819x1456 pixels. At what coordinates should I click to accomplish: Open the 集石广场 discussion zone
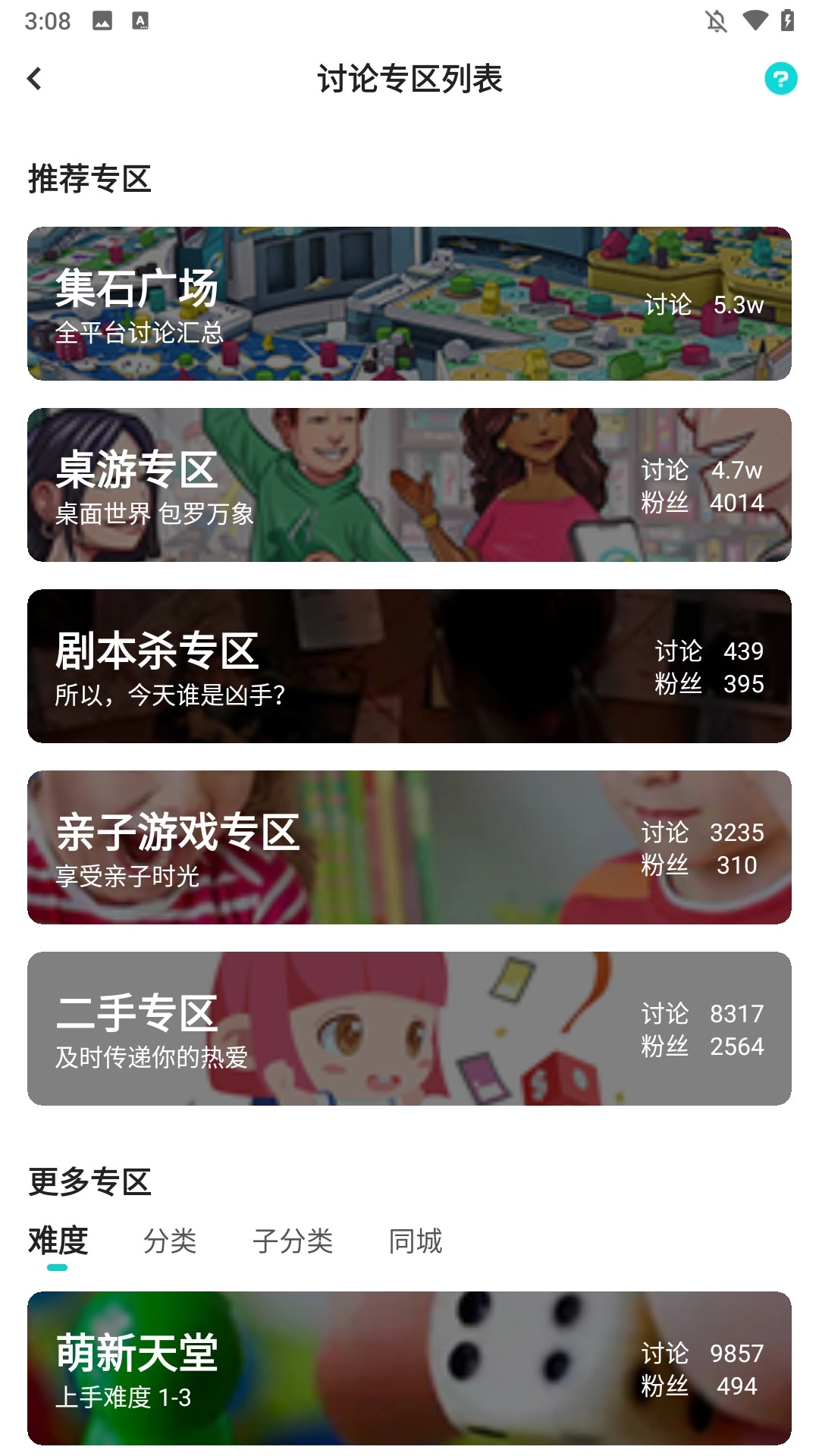click(409, 303)
